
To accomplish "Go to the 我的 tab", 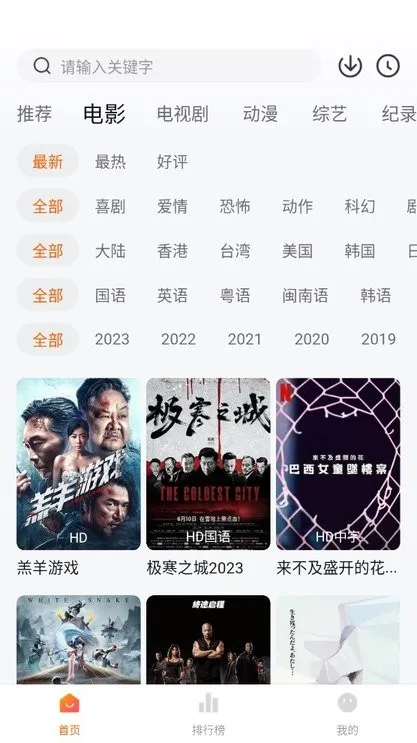I will tap(347, 714).
